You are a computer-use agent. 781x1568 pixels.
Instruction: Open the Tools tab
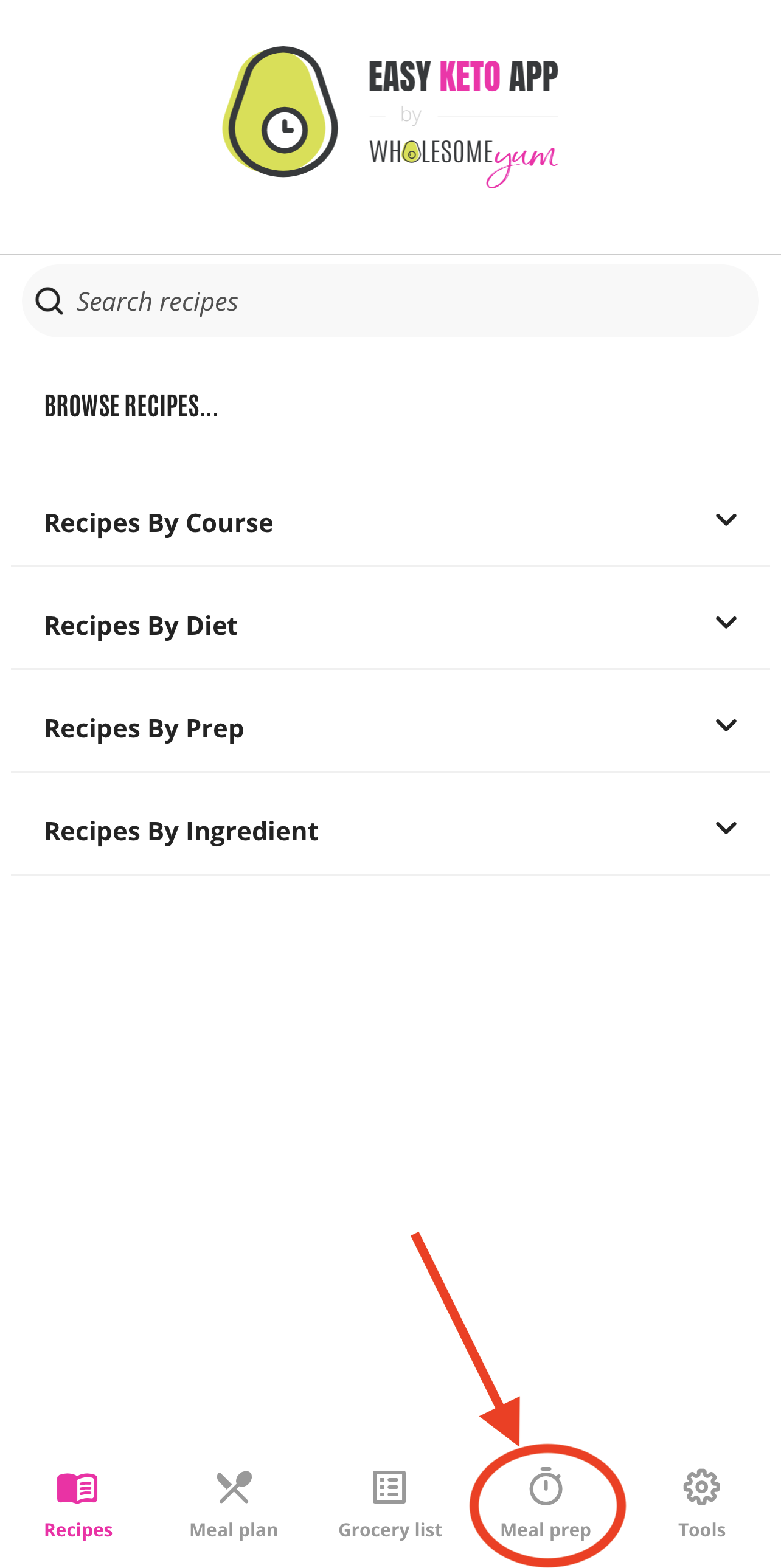pos(701,1504)
